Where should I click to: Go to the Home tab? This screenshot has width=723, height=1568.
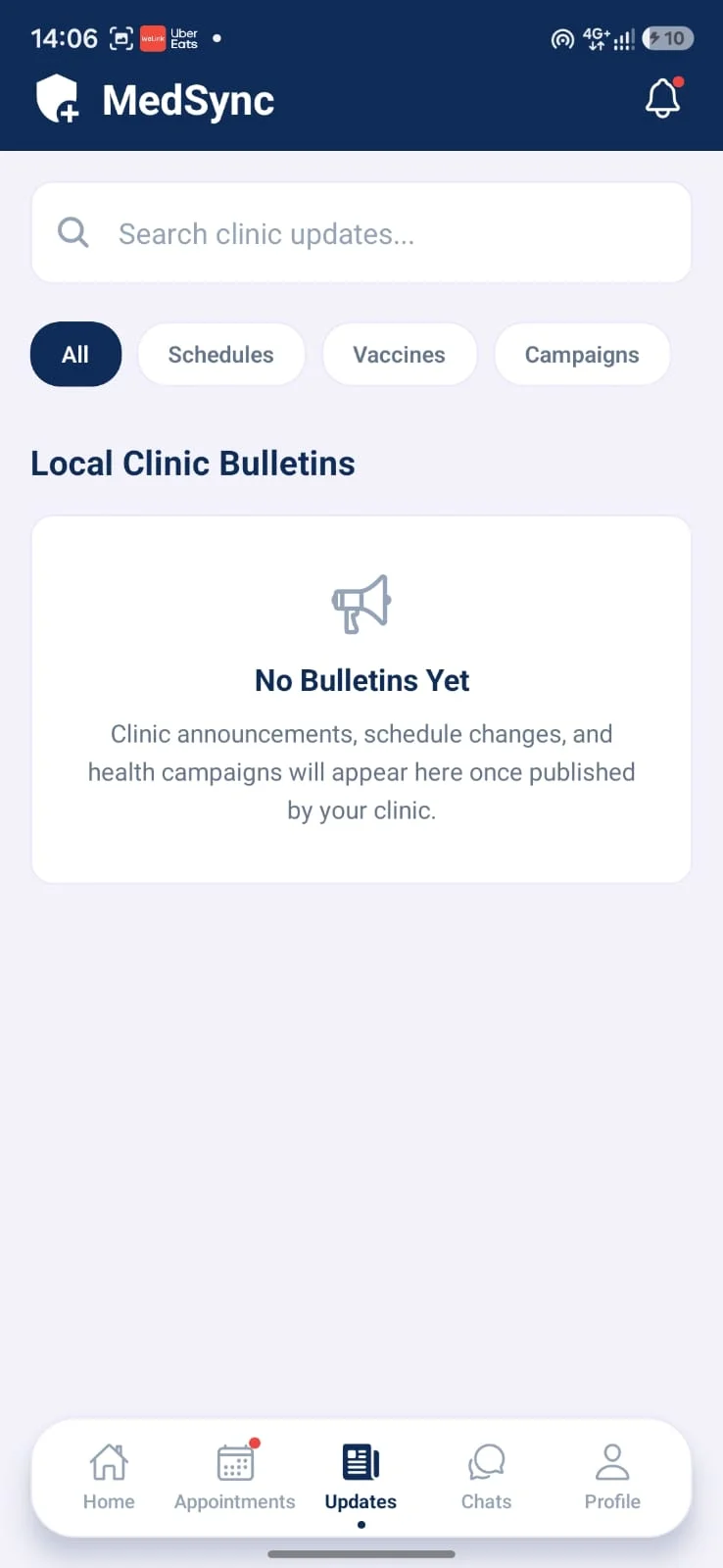click(x=109, y=1478)
